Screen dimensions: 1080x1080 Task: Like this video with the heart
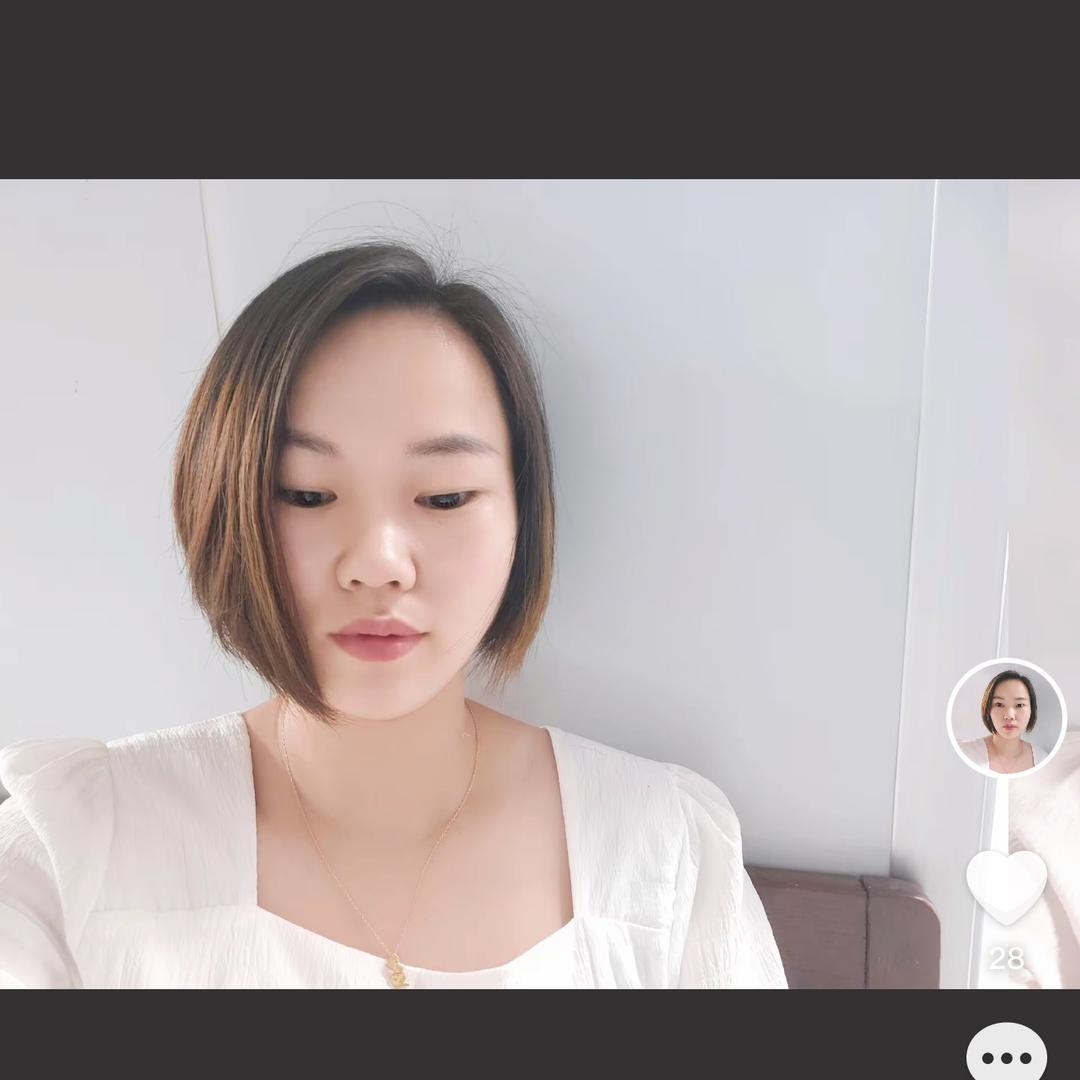(x=1006, y=886)
